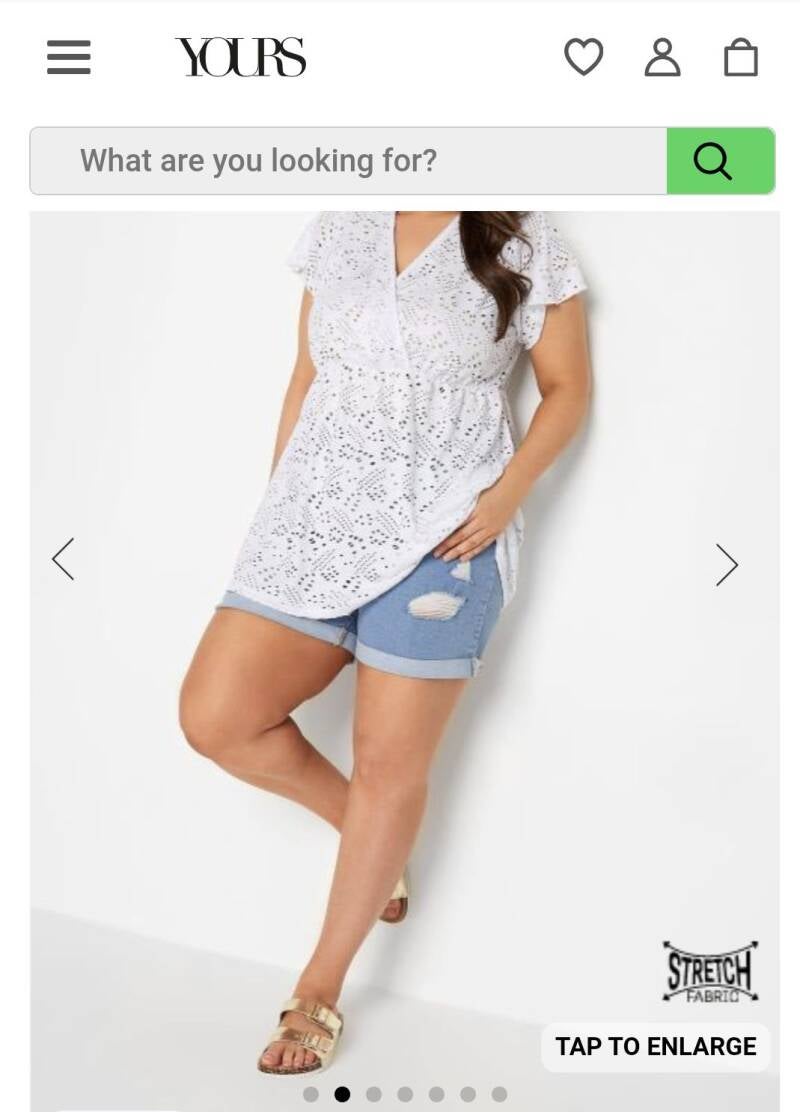Viewport: 800px width, 1112px height.
Task: View the shopping bag
Action: click(740, 57)
